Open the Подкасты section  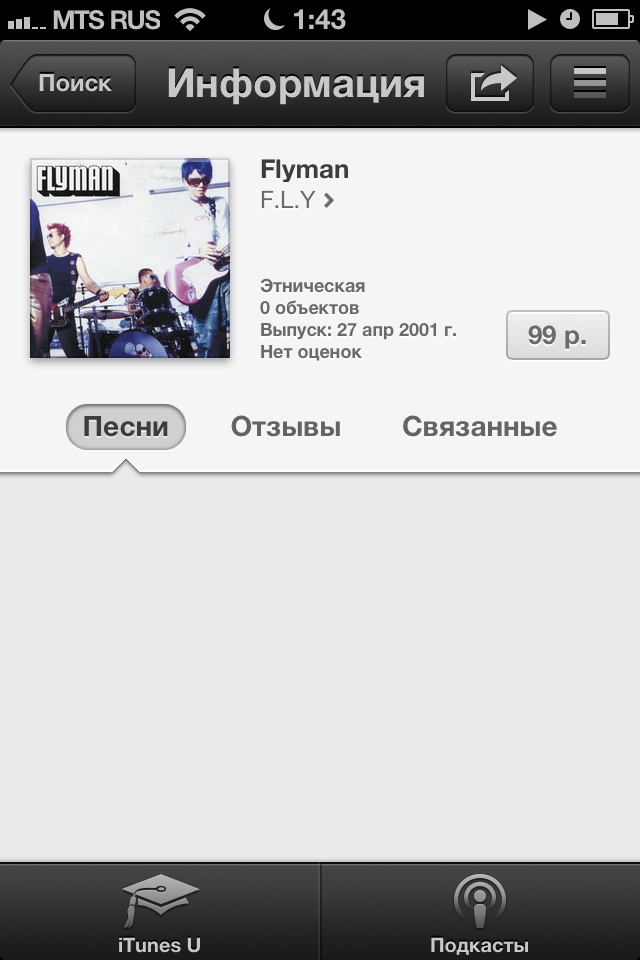tap(479, 912)
